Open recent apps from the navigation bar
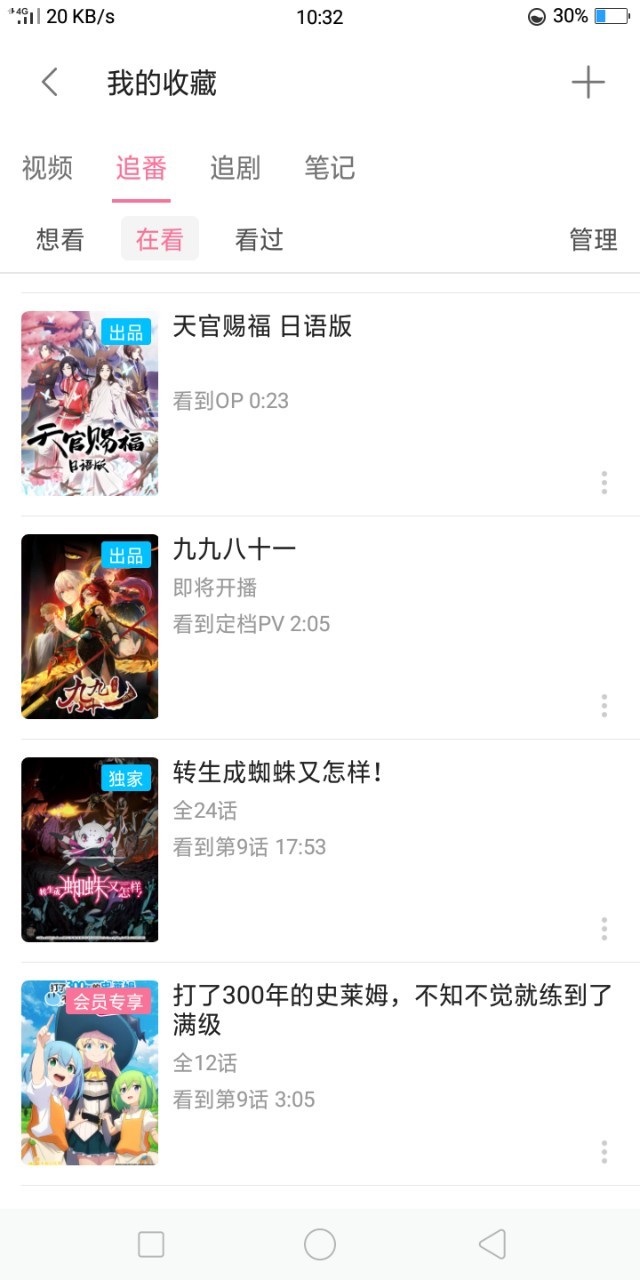640x1280 pixels. (x=151, y=1244)
